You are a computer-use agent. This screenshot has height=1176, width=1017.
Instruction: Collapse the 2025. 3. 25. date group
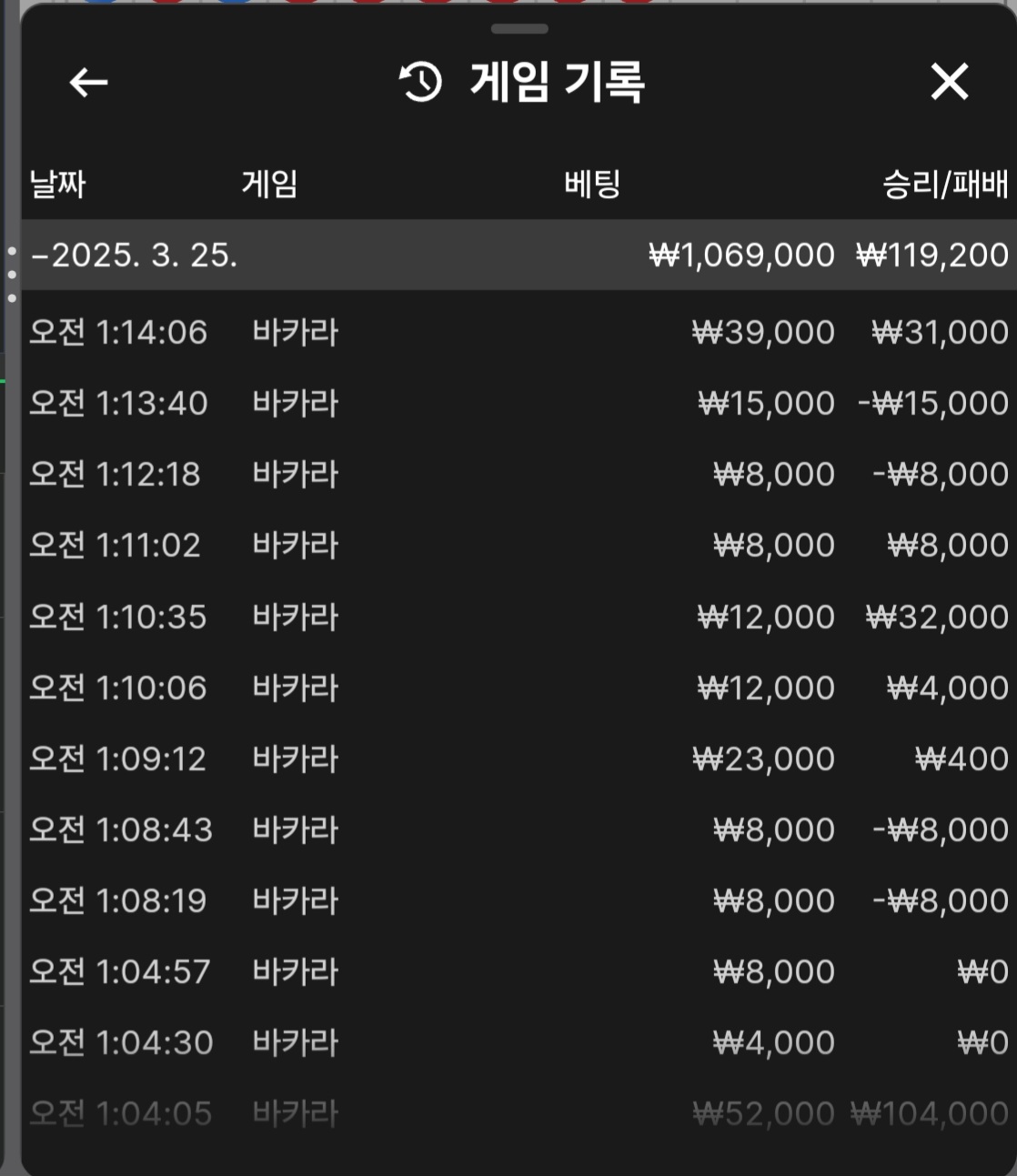point(135,256)
